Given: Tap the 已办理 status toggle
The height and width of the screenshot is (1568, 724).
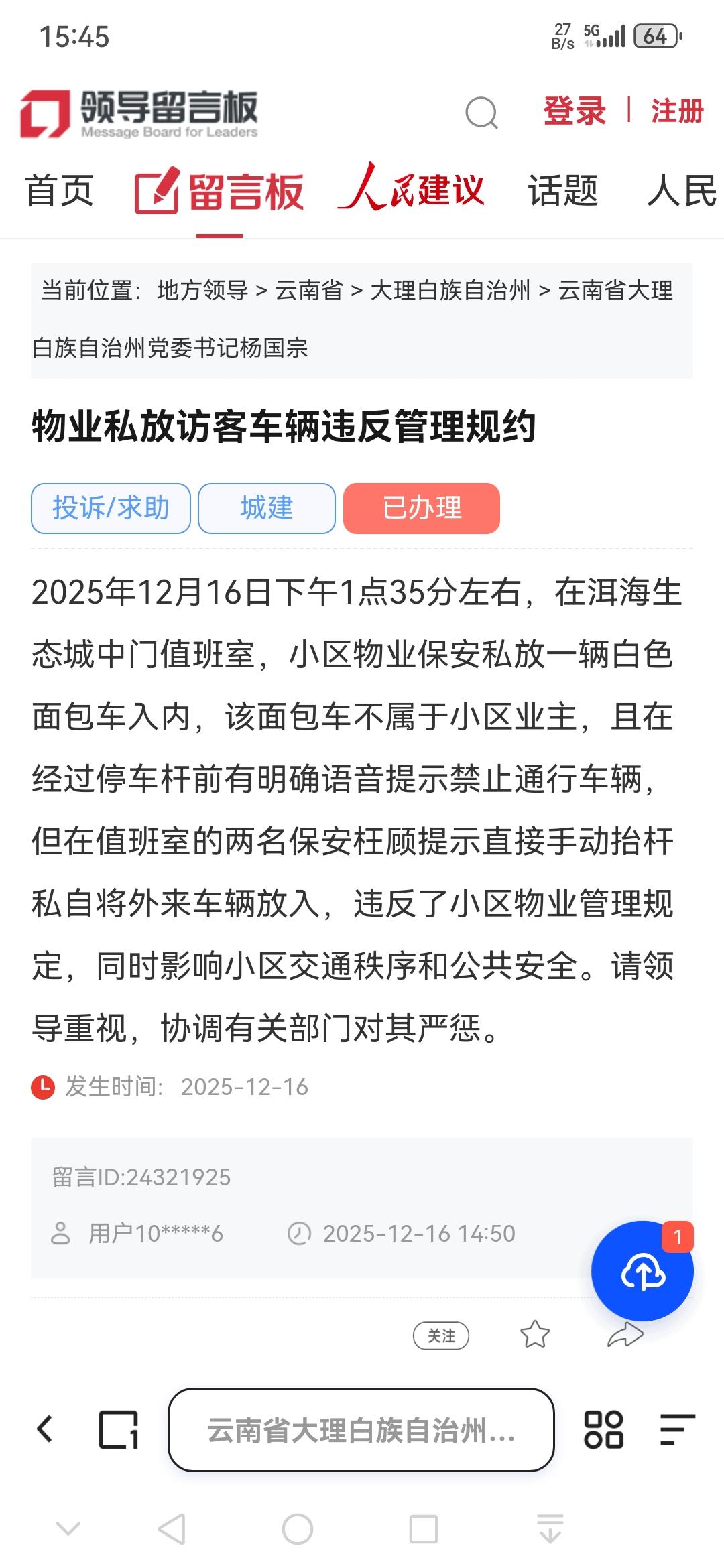Looking at the screenshot, I should click(422, 509).
